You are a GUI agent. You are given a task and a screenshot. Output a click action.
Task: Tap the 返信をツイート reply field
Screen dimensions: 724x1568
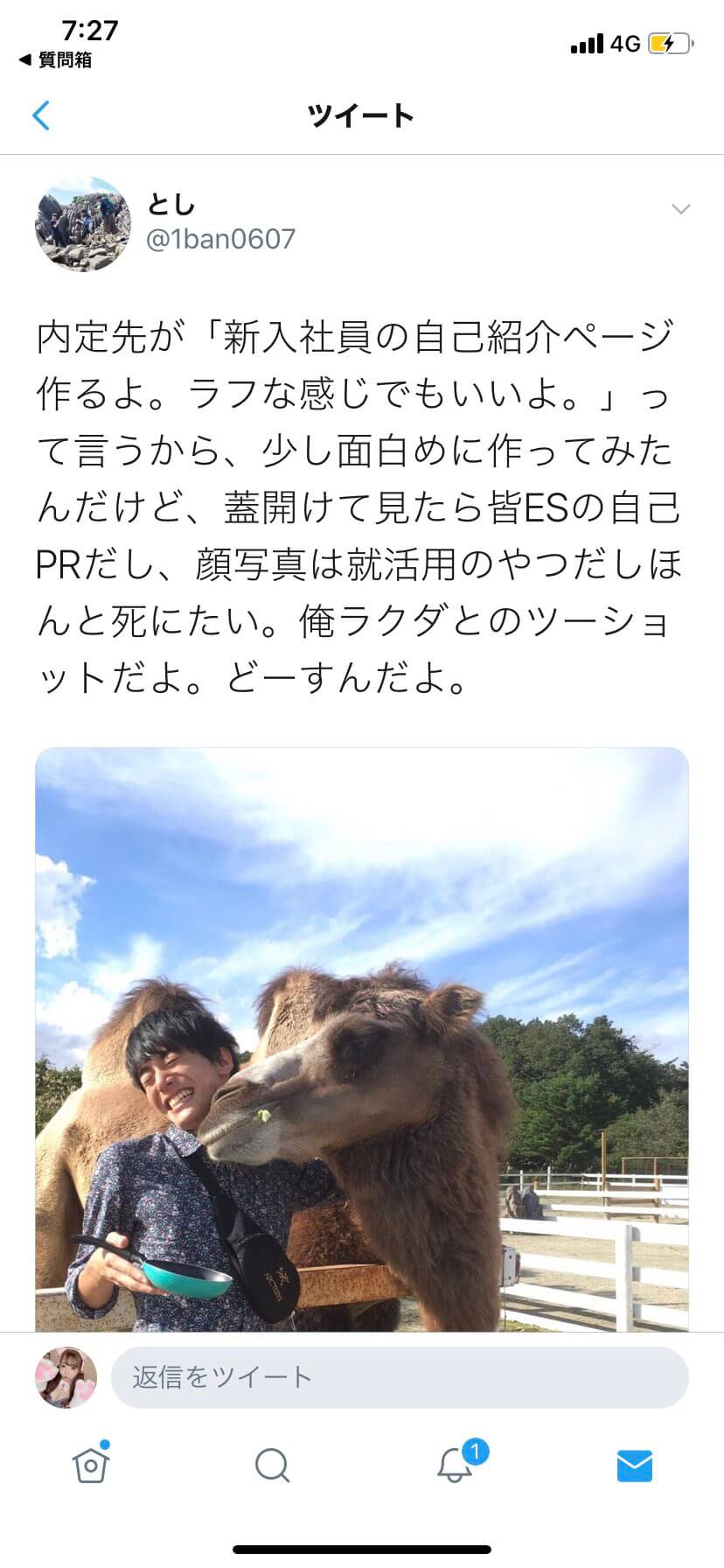(400, 1377)
